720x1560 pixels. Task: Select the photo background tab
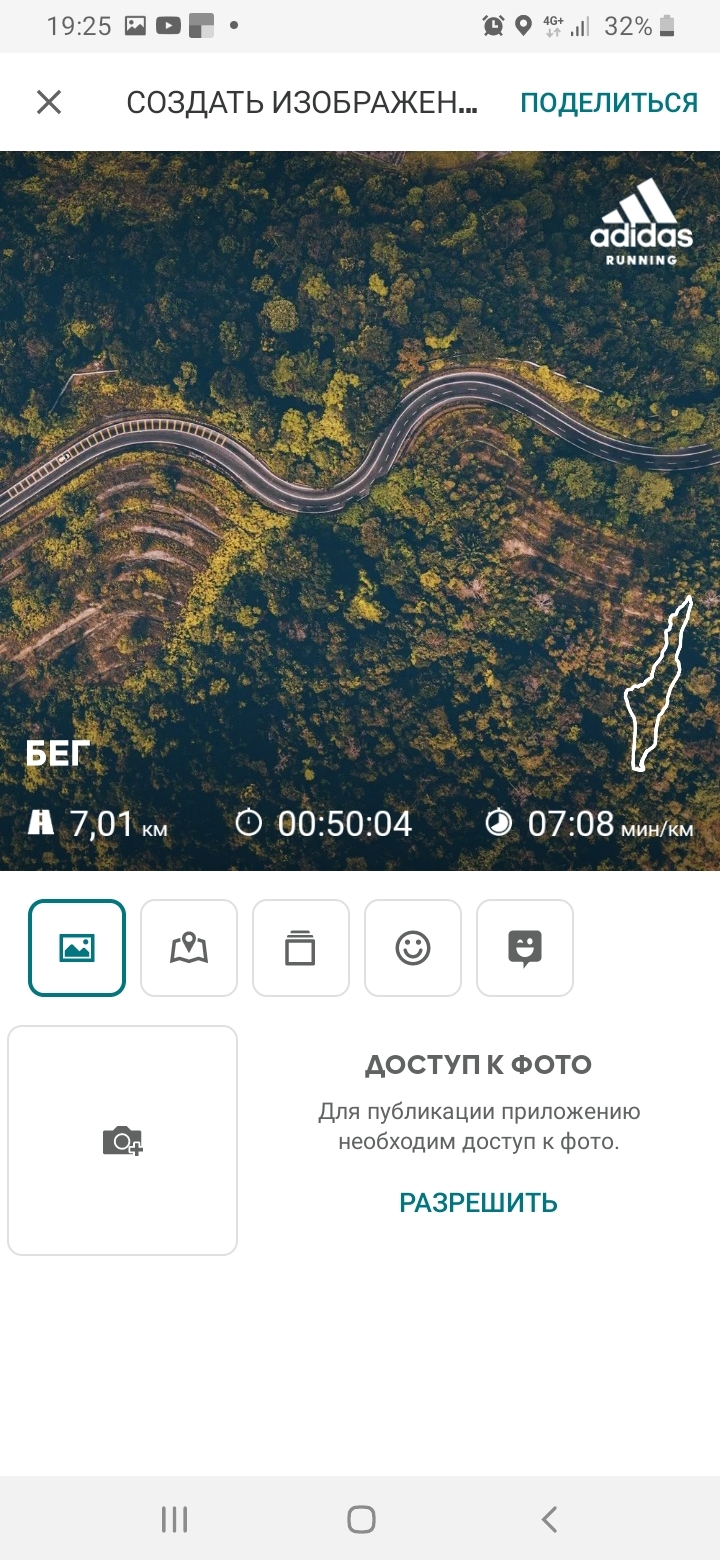77,948
